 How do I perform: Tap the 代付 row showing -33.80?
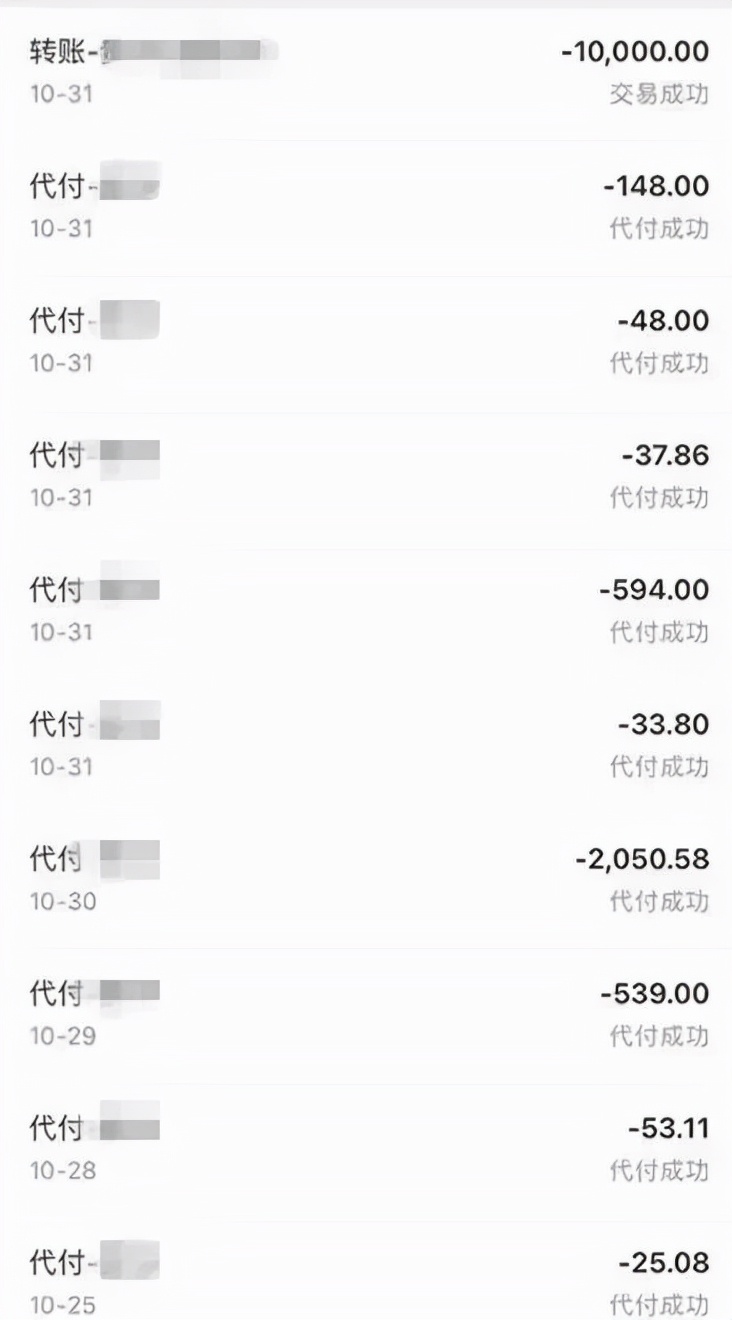[x=366, y=745]
